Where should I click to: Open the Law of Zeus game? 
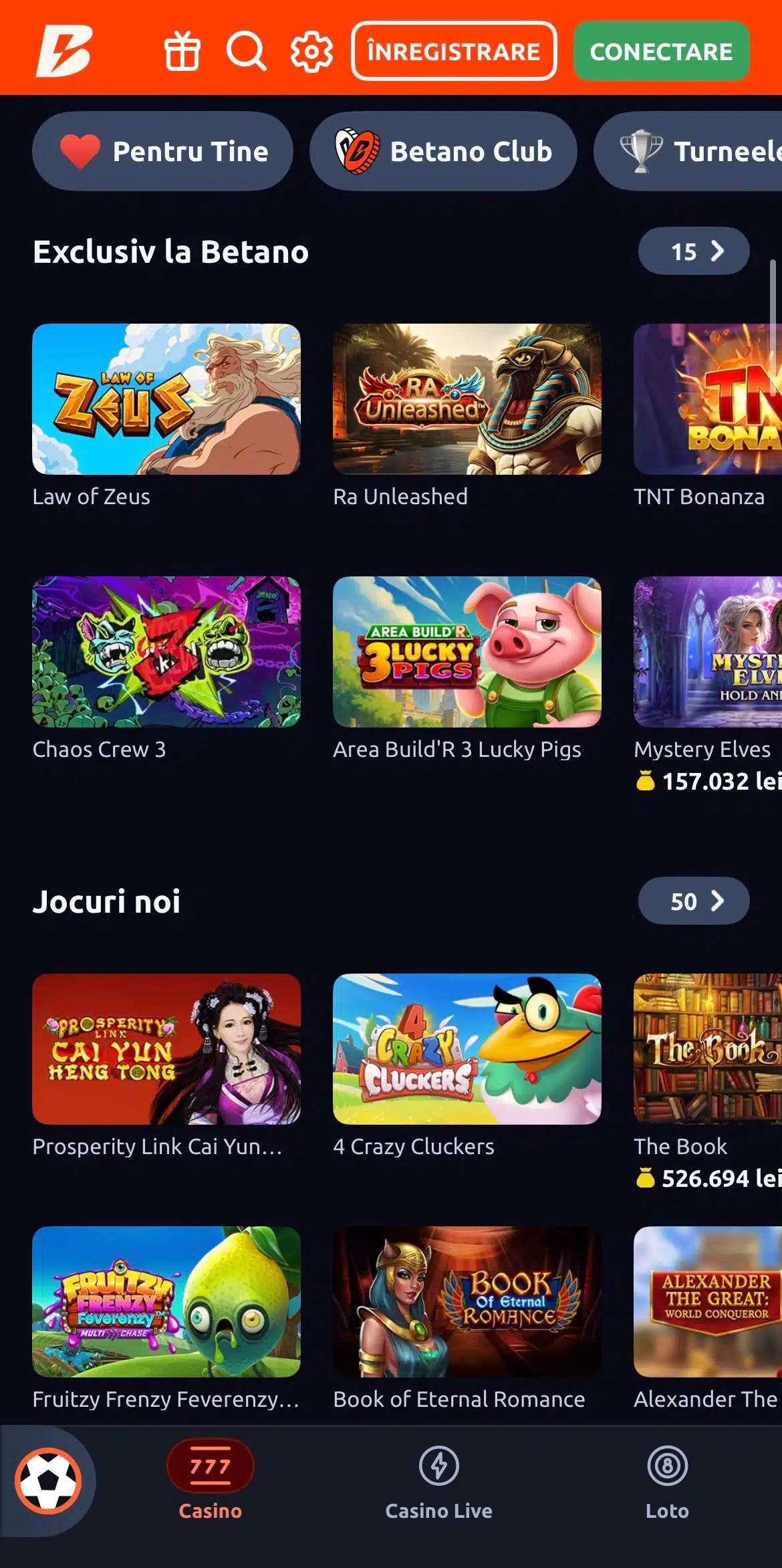click(166, 399)
